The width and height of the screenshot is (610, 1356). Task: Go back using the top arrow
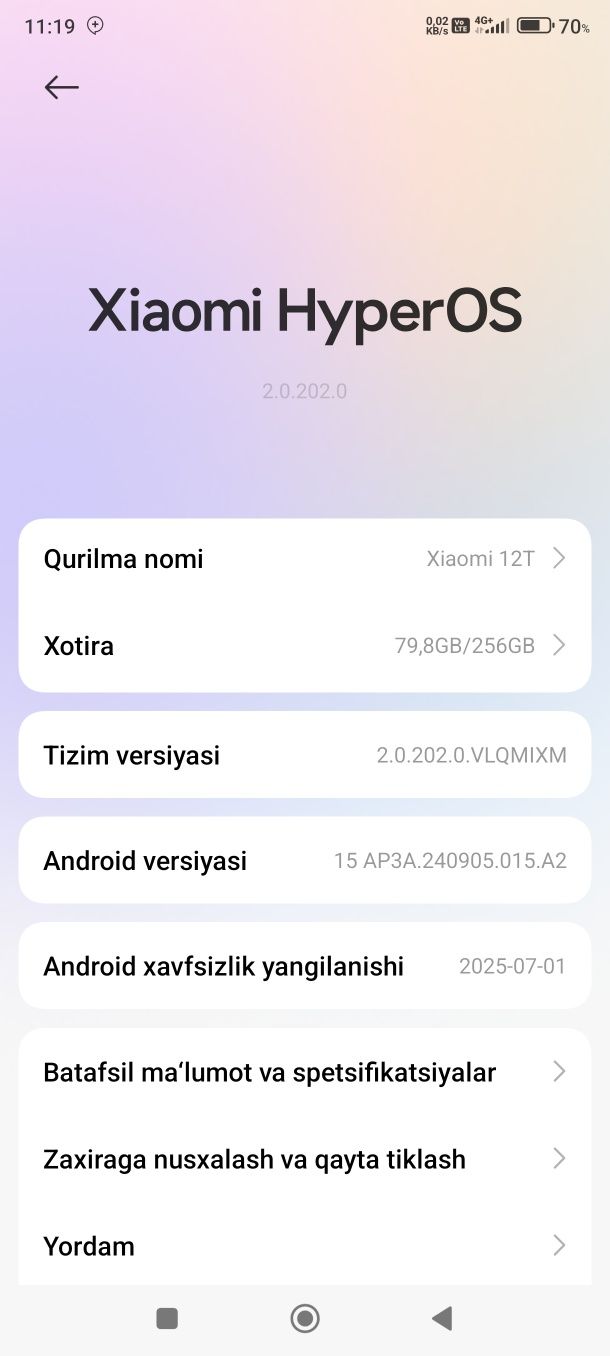click(x=61, y=88)
